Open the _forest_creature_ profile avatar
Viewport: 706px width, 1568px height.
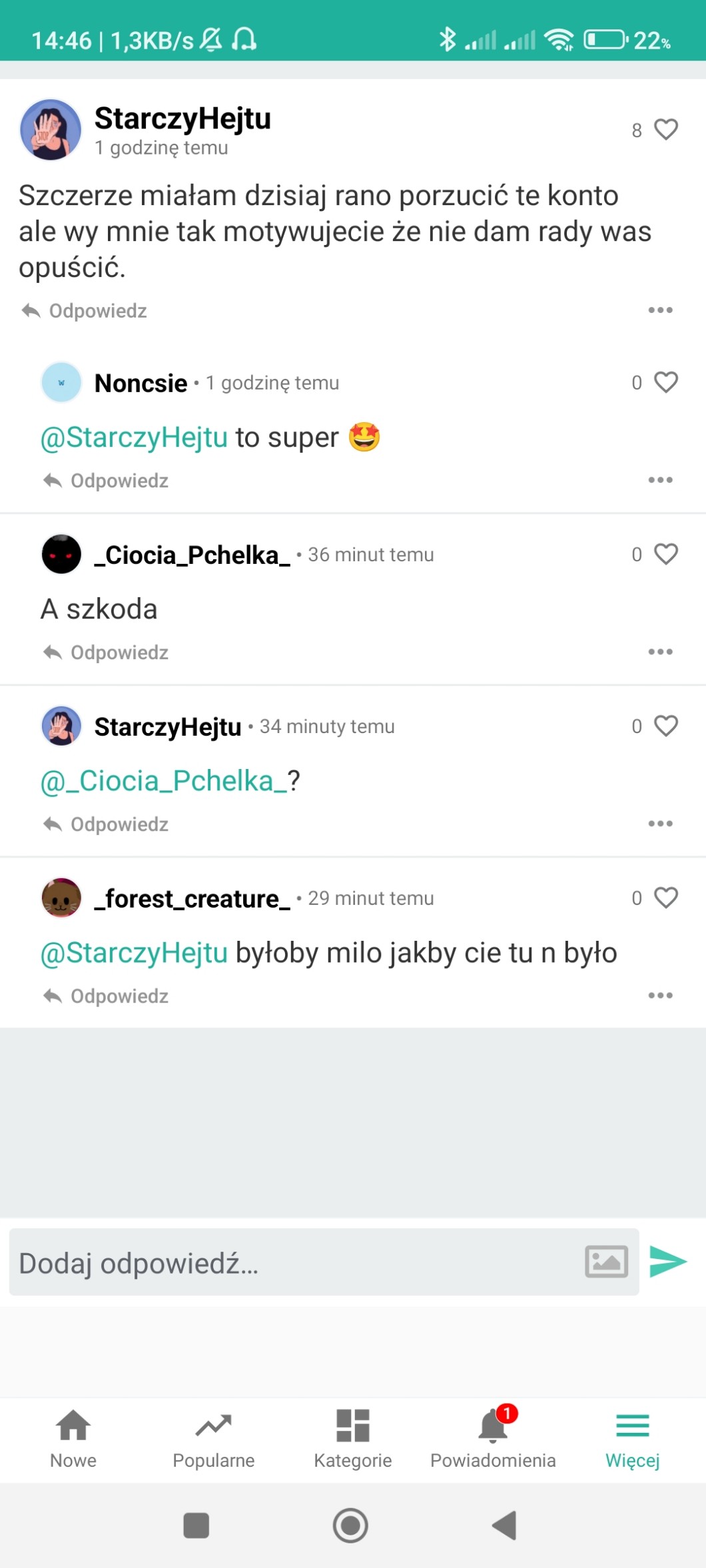(x=61, y=898)
